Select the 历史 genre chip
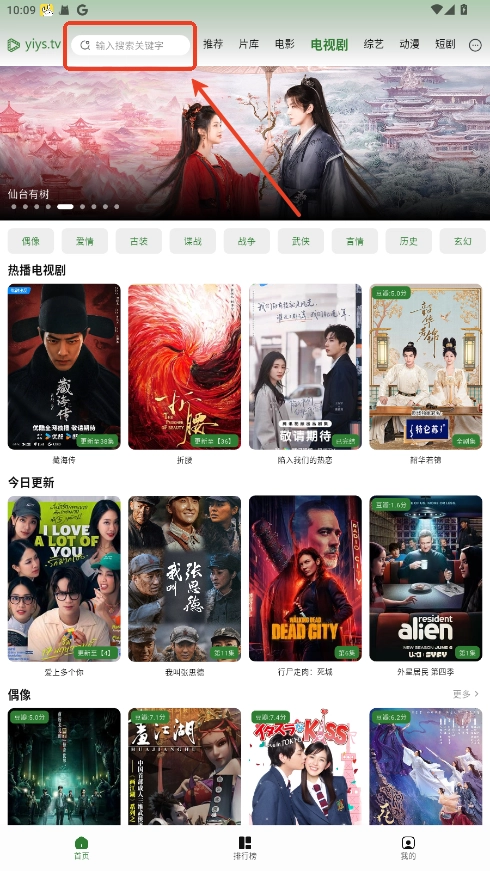The height and width of the screenshot is (871, 490). pos(409,241)
